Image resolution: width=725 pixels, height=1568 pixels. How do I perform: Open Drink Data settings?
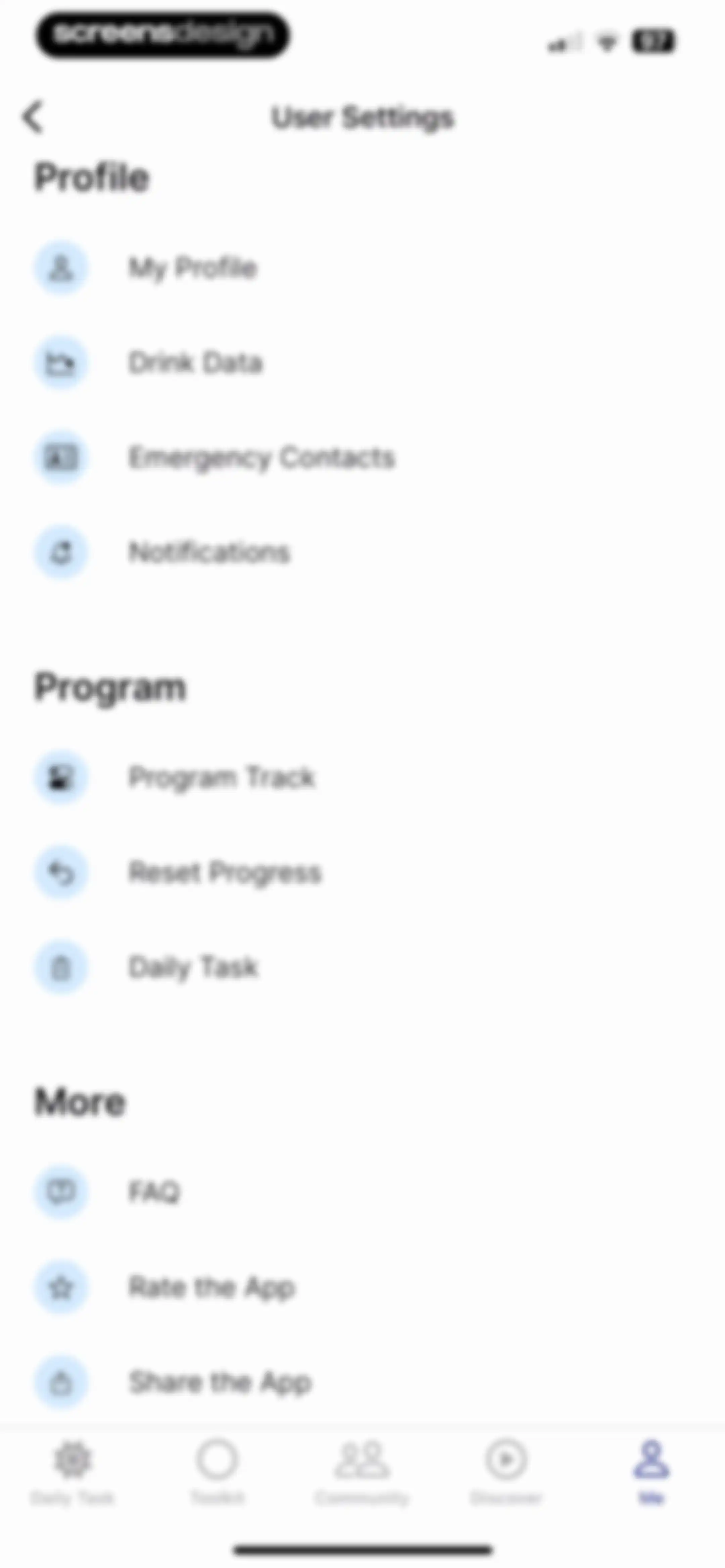(x=362, y=363)
